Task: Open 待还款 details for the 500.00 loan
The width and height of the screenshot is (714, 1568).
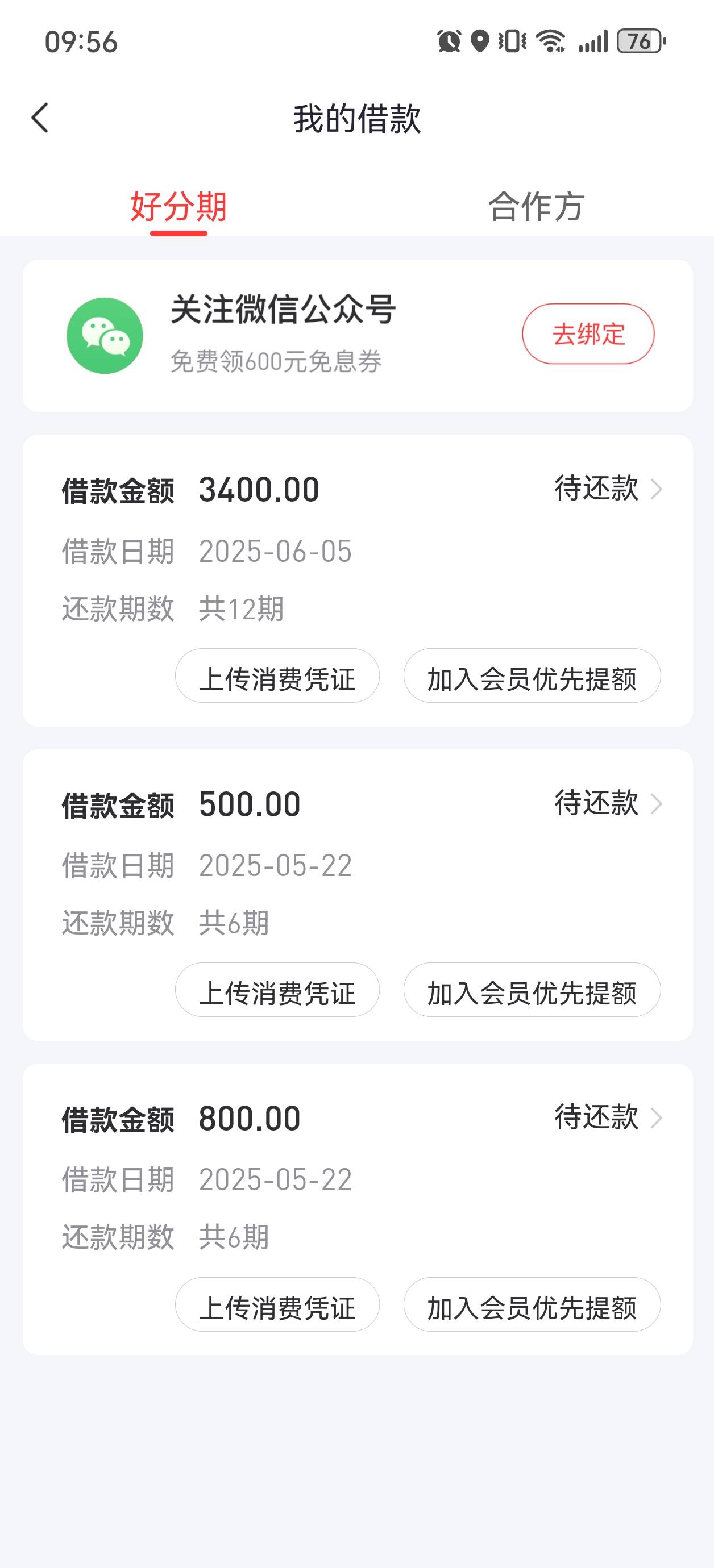Action: (x=608, y=803)
